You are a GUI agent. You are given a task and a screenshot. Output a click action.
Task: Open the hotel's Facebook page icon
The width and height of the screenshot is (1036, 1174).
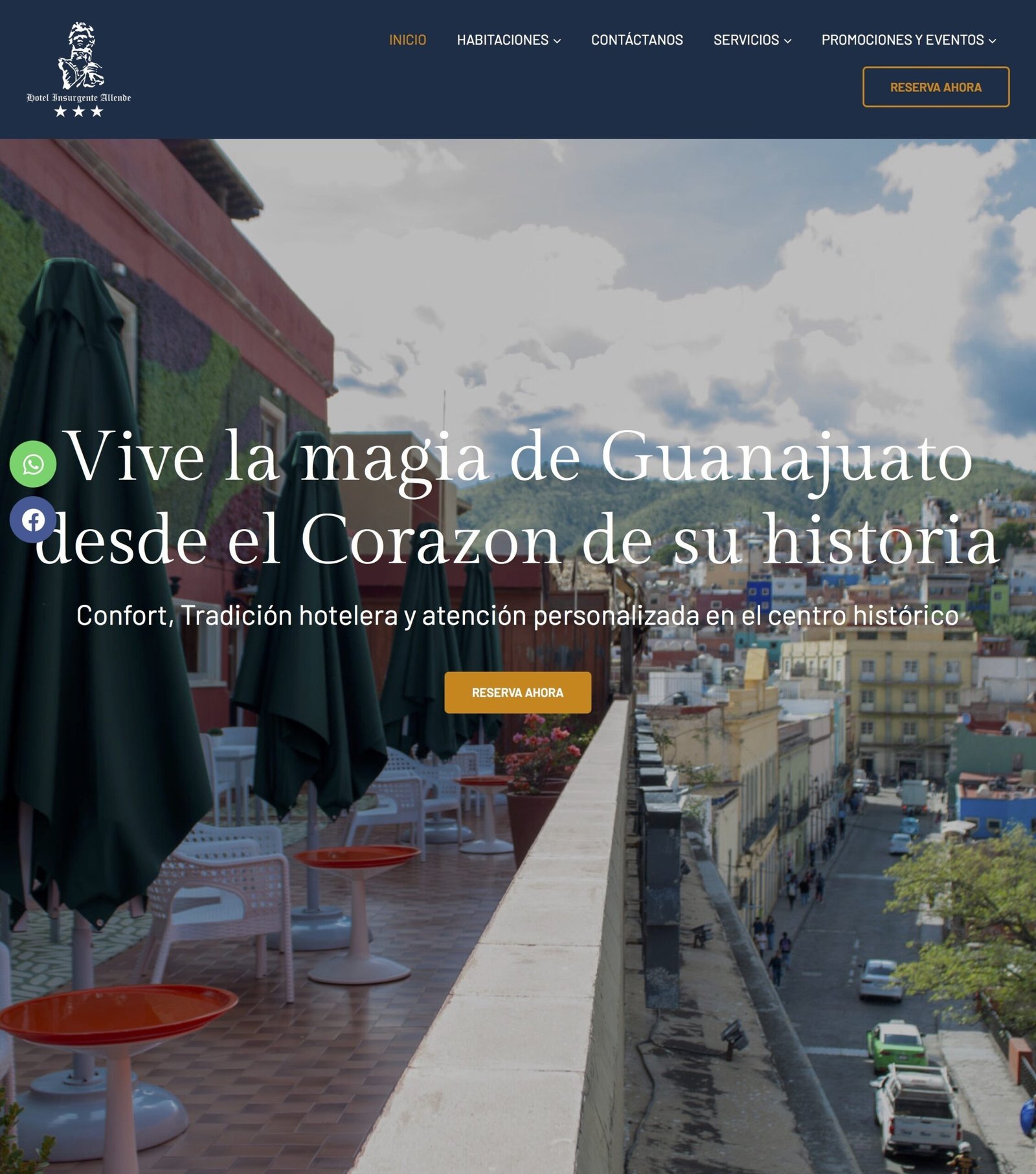33,519
